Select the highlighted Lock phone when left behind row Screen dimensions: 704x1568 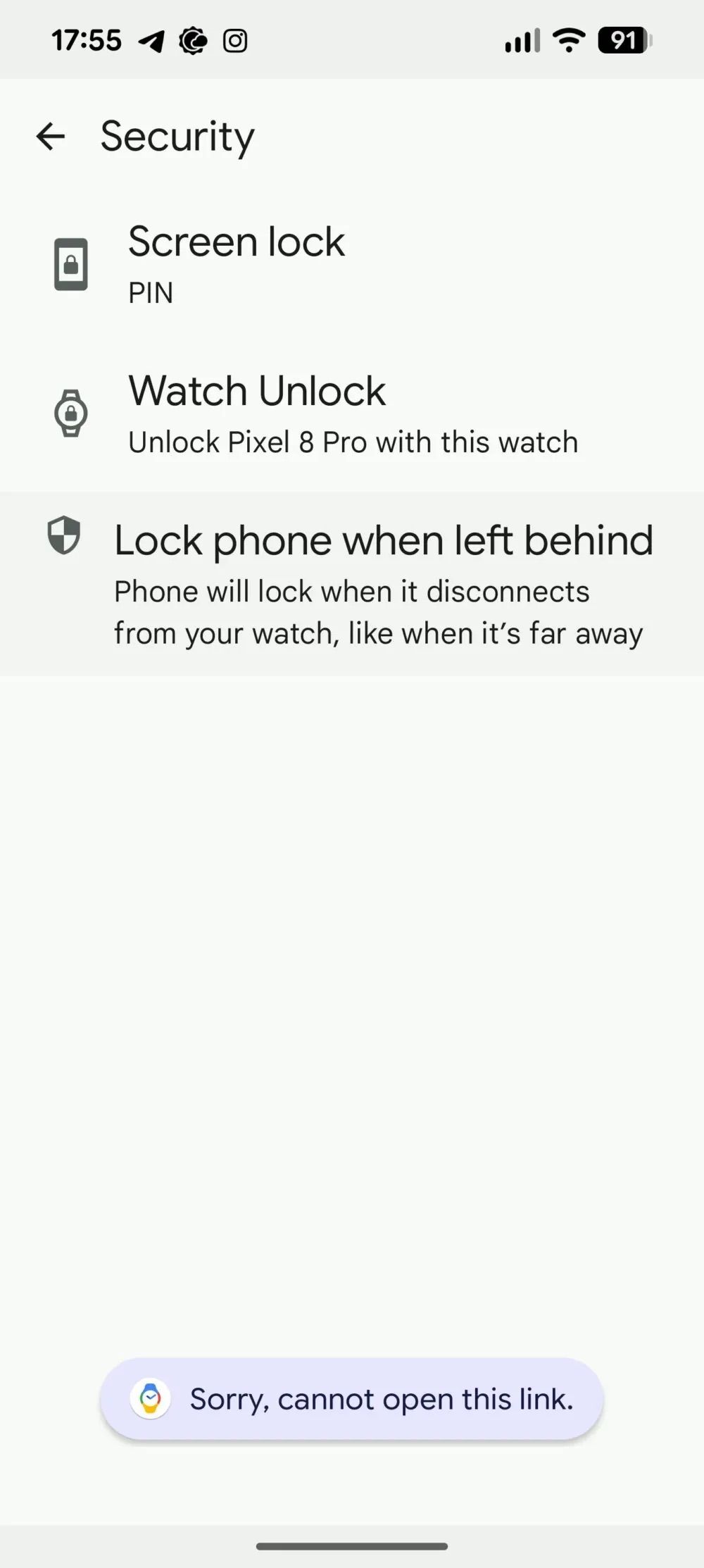pyautogui.click(x=352, y=583)
